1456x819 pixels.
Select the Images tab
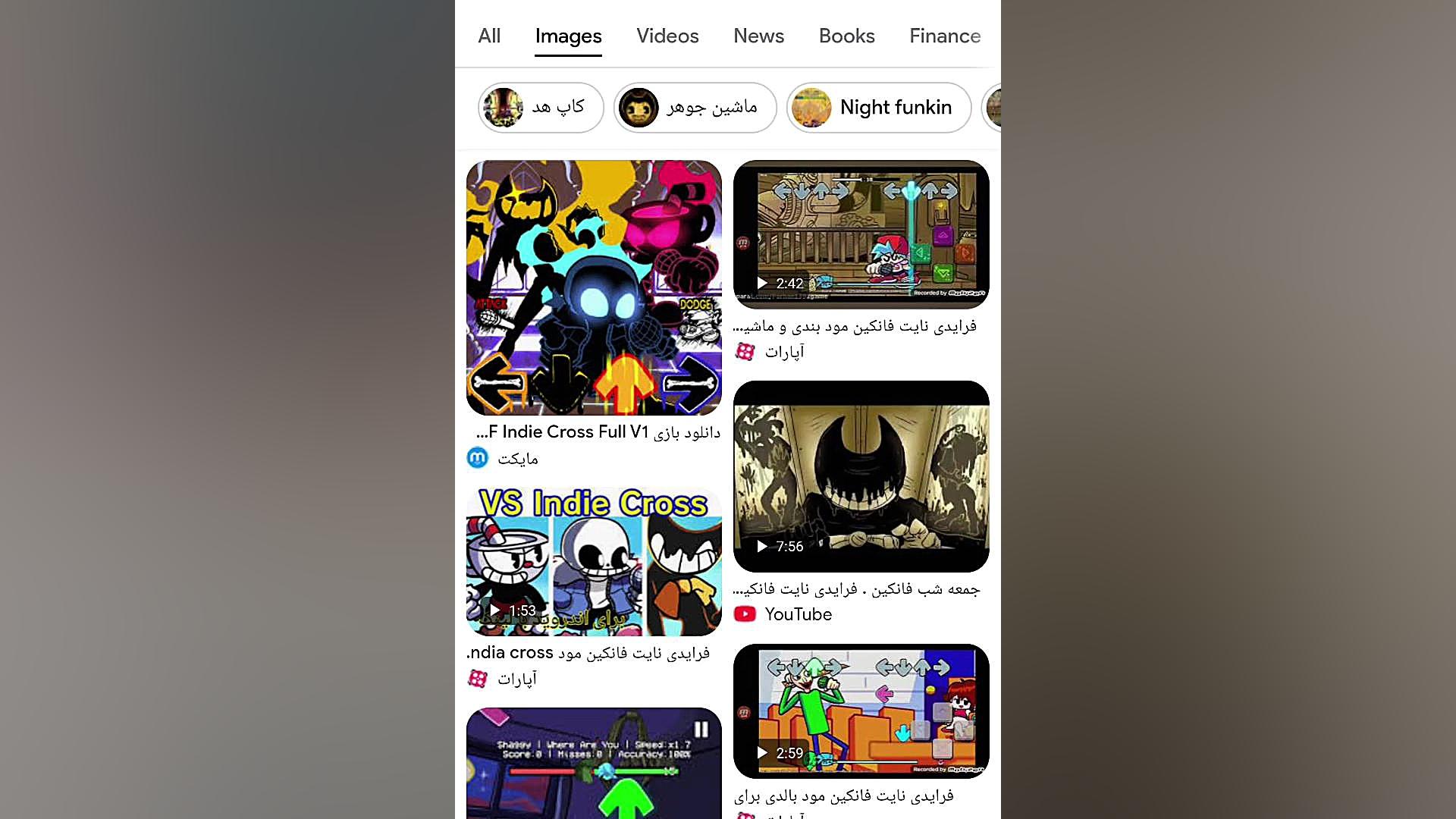pyautogui.click(x=568, y=36)
